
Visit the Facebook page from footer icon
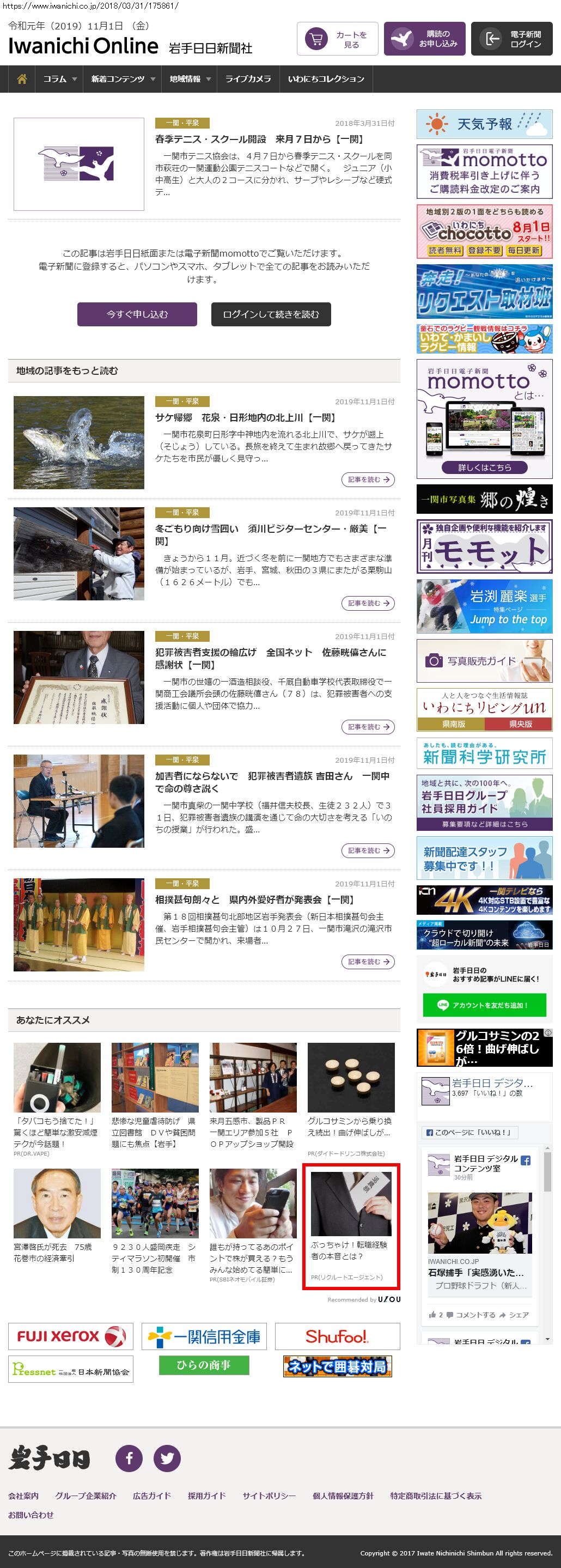[x=129, y=1458]
